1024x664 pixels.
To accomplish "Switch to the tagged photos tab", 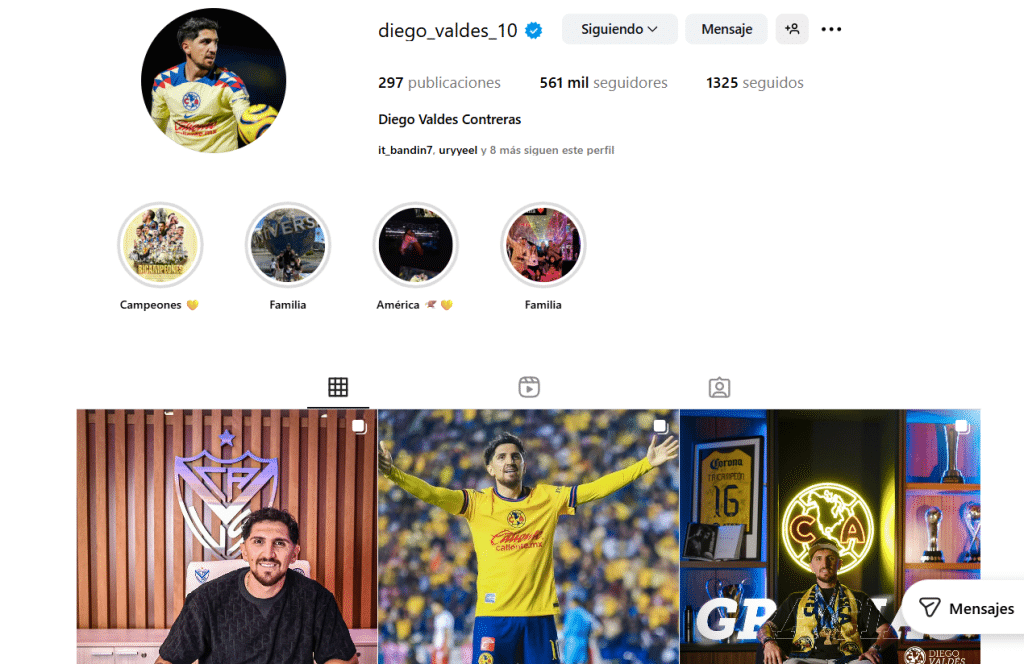I will (719, 387).
